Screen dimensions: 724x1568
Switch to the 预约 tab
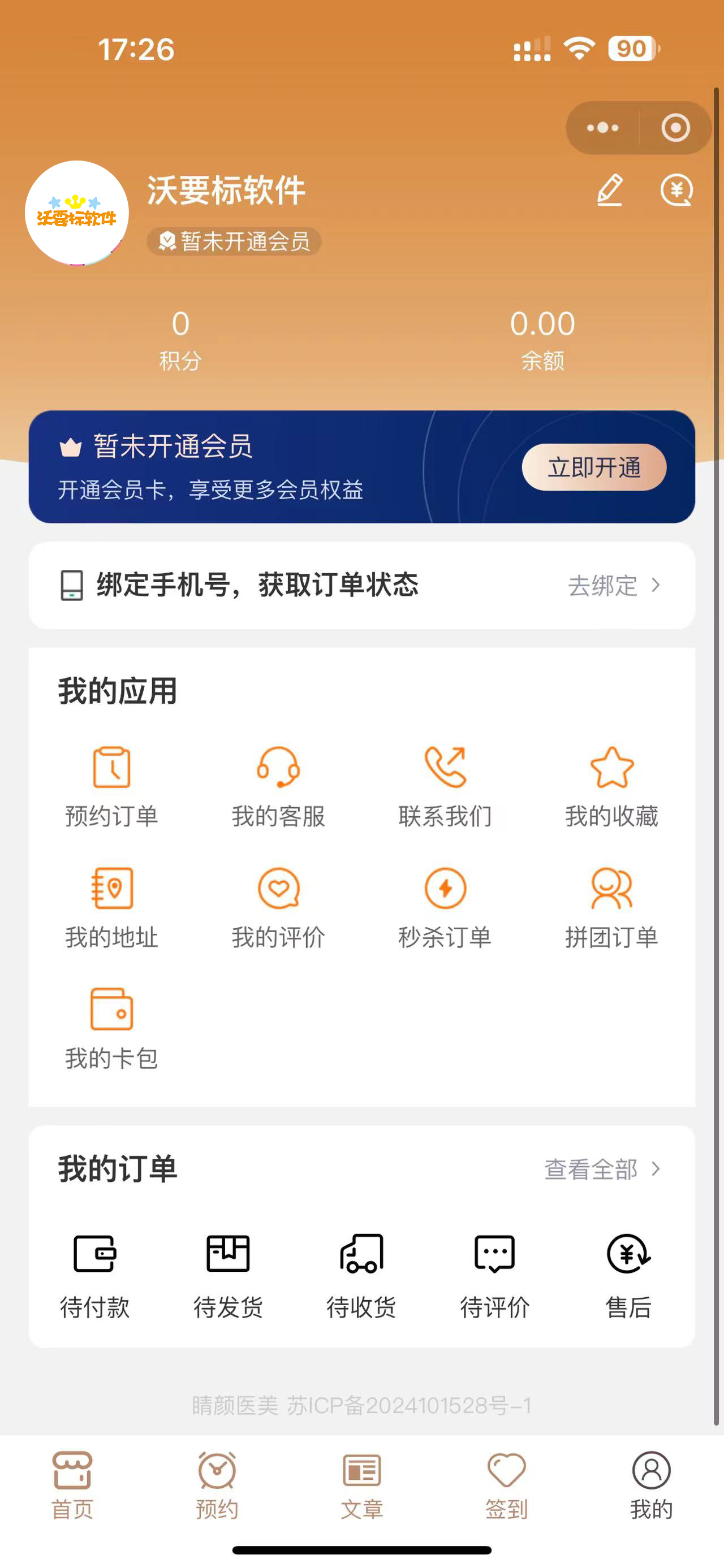pos(217,1486)
